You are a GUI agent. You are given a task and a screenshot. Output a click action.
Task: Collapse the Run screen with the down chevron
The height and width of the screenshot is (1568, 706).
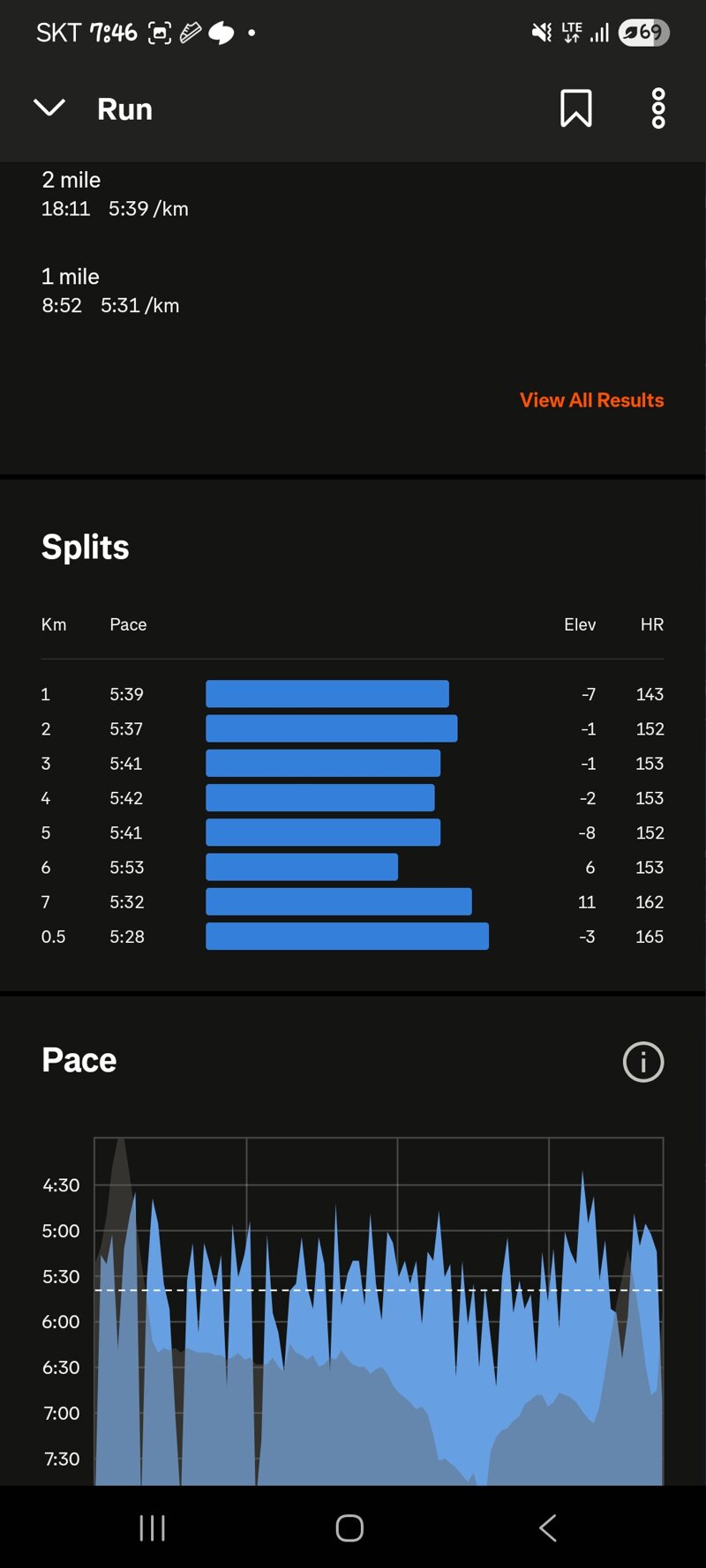click(49, 108)
